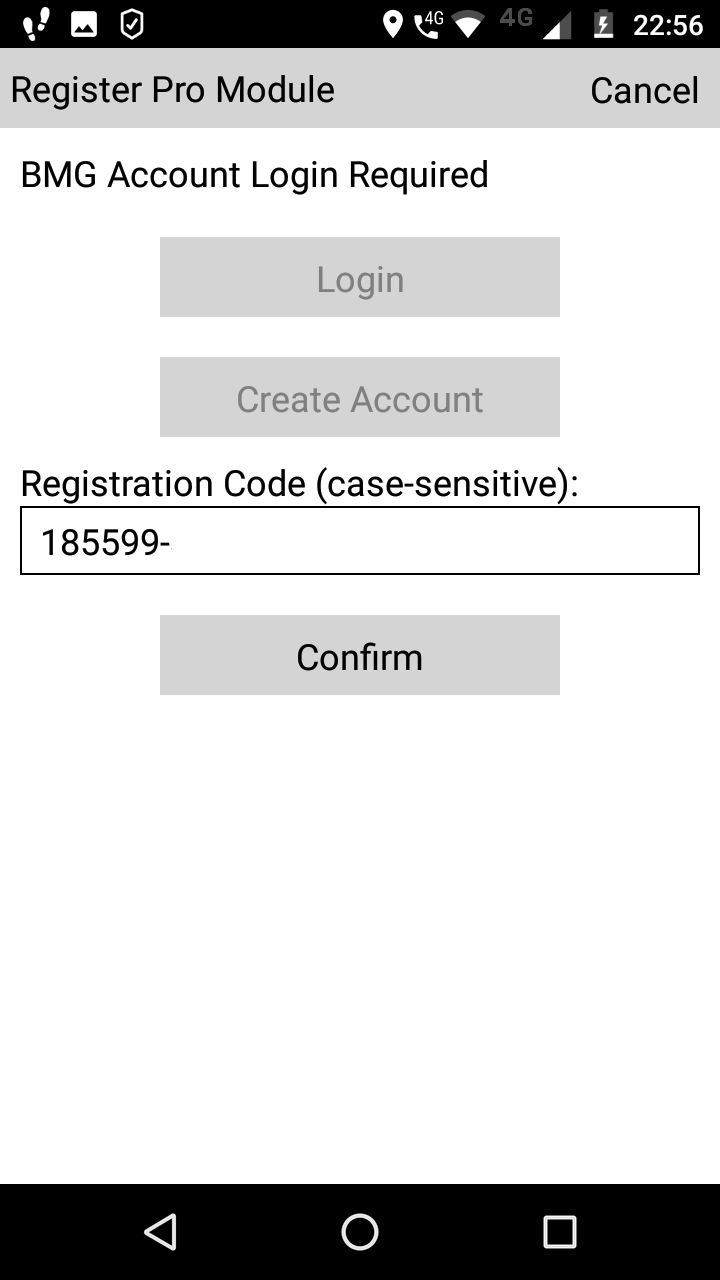Focus the Registration Code text field

[360, 541]
